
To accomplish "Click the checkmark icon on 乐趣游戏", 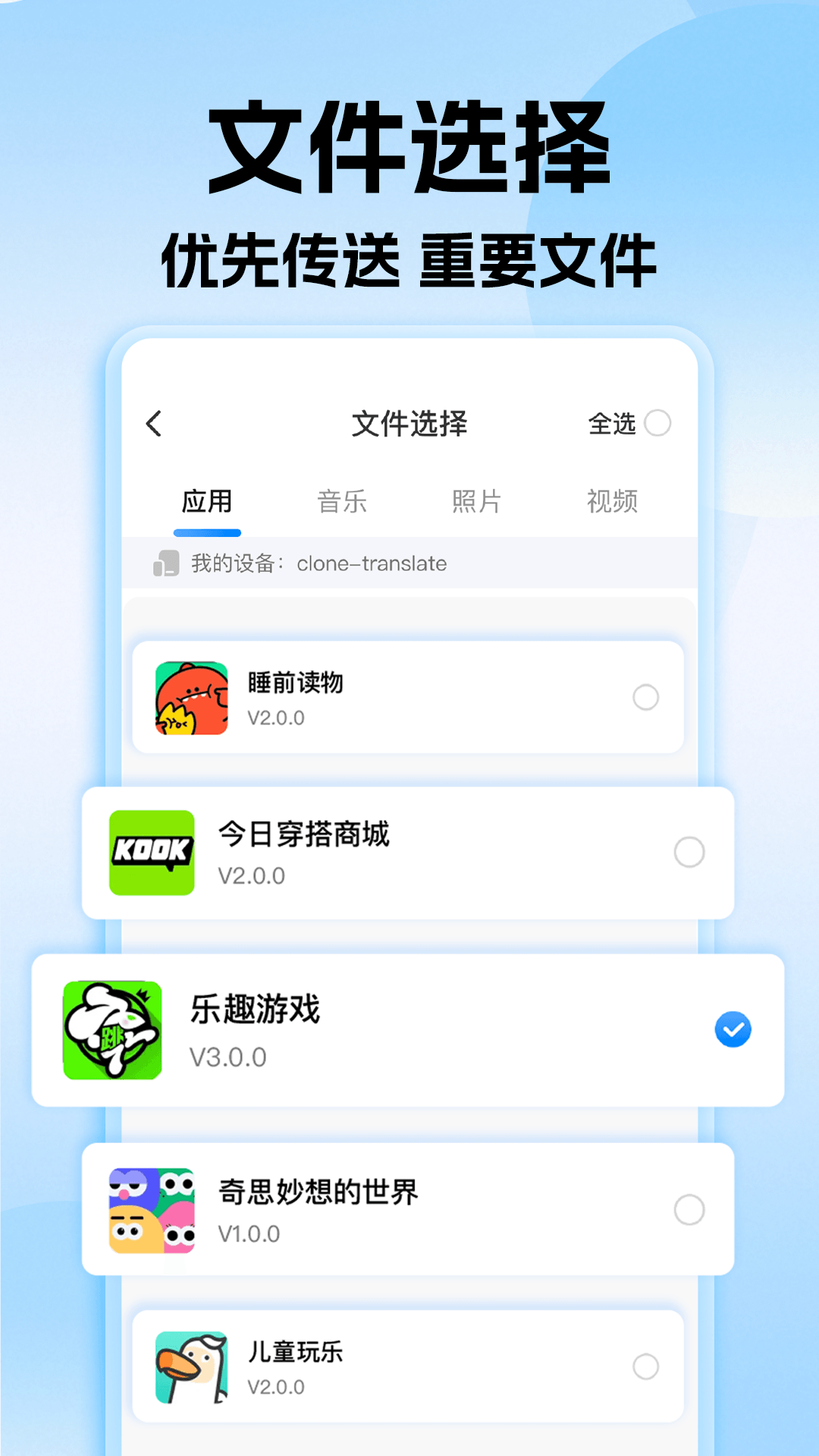I will (x=731, y=1028).
